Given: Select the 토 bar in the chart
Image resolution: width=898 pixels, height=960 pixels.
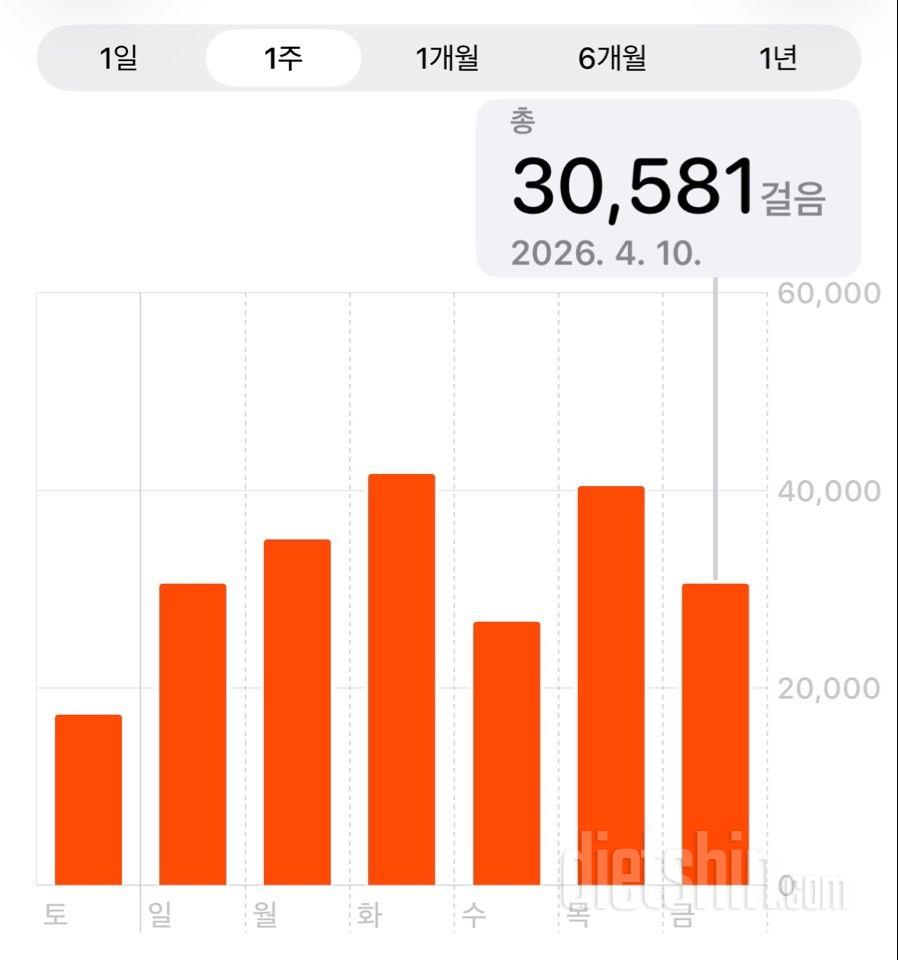Looking at the screenshot, I should (x=88, y=800).
